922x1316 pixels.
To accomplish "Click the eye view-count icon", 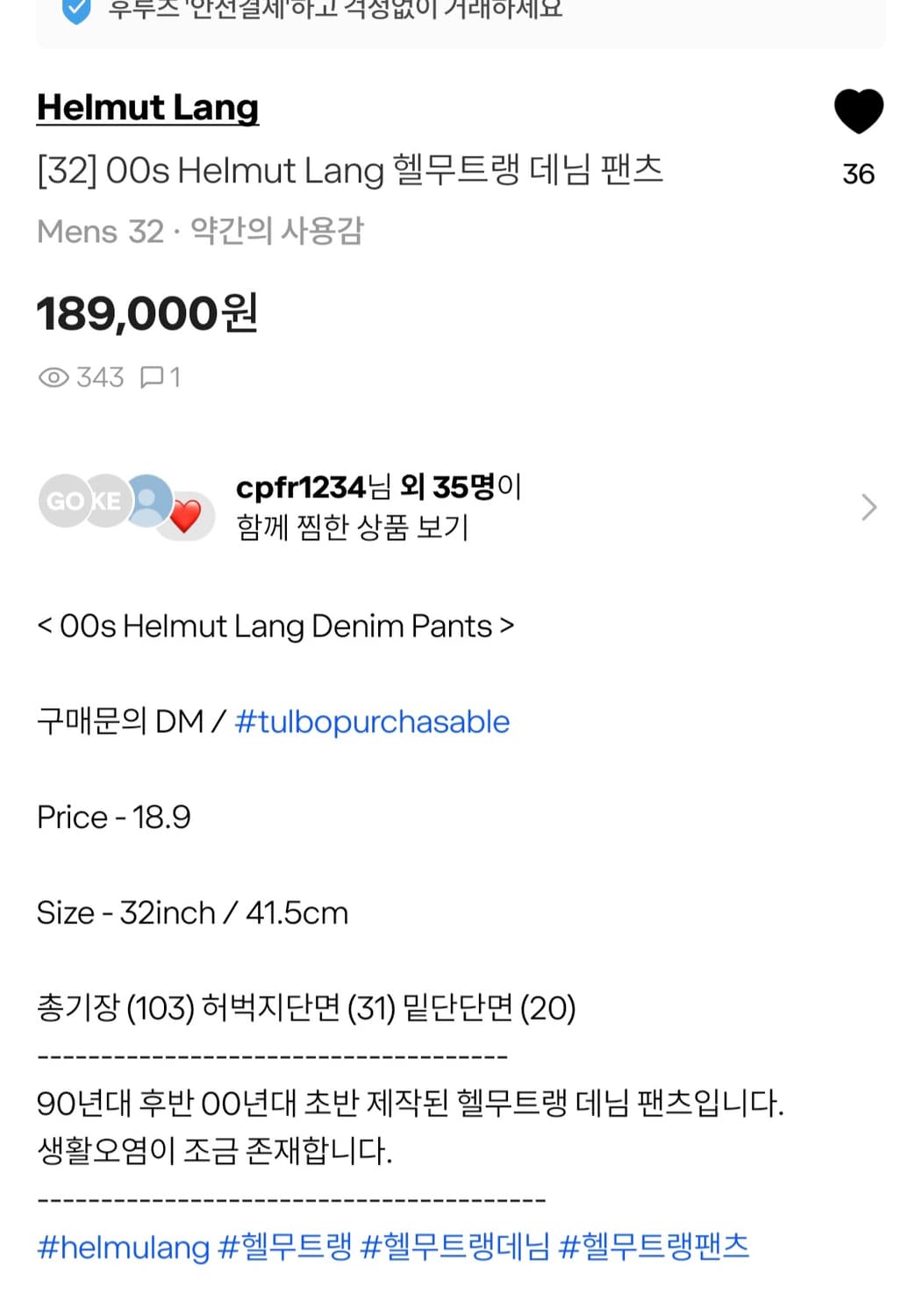I will [54, 377].
